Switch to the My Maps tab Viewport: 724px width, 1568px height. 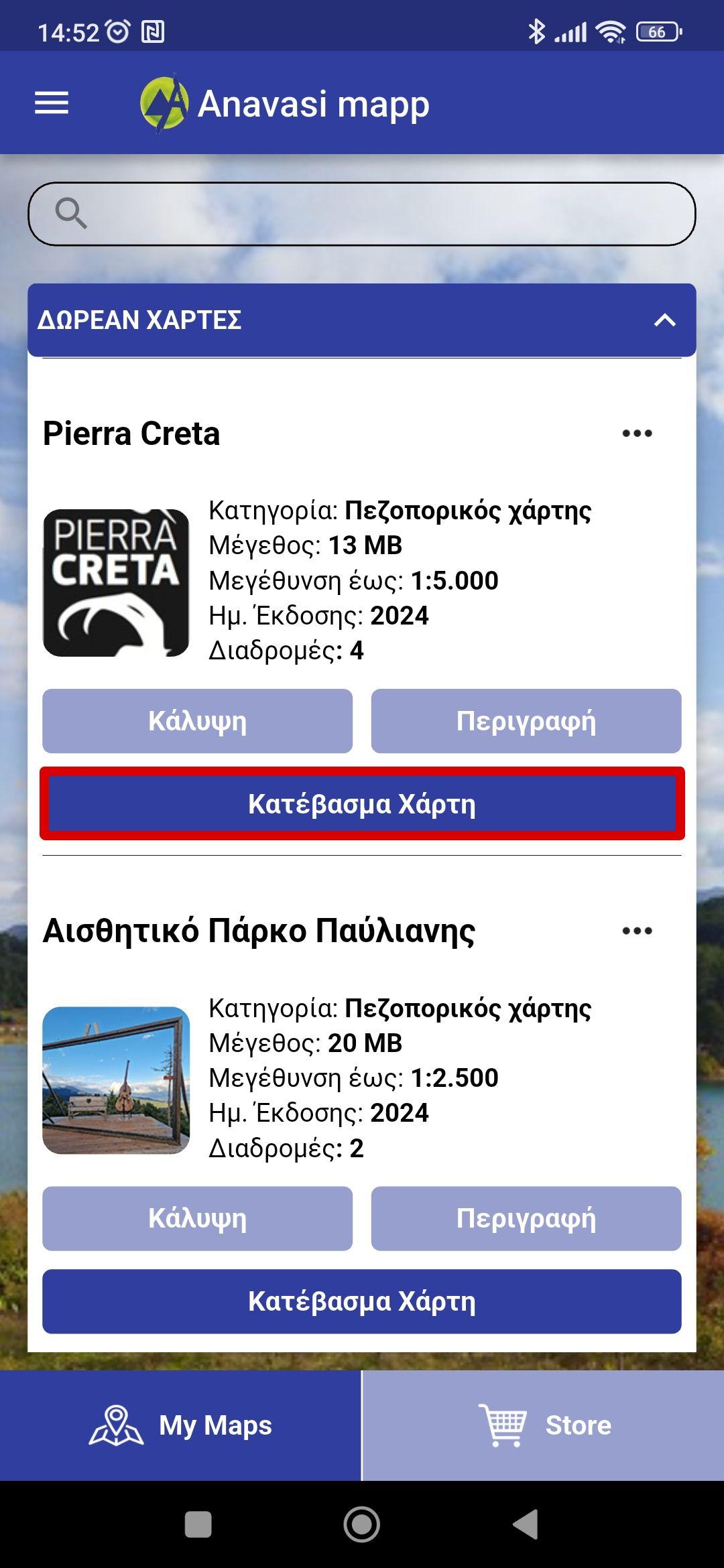click(181, 1425)
